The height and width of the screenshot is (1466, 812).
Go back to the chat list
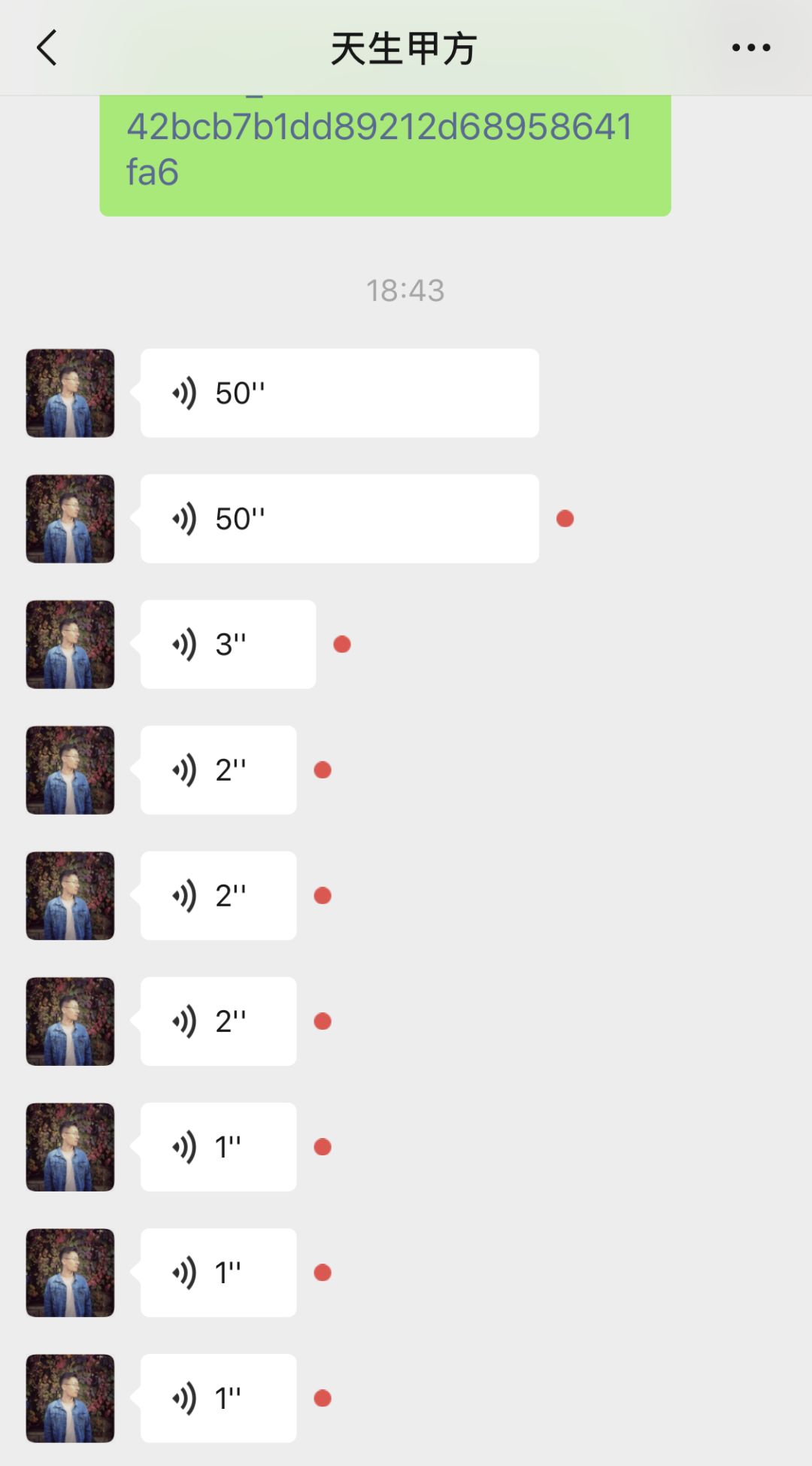point(47,48)
